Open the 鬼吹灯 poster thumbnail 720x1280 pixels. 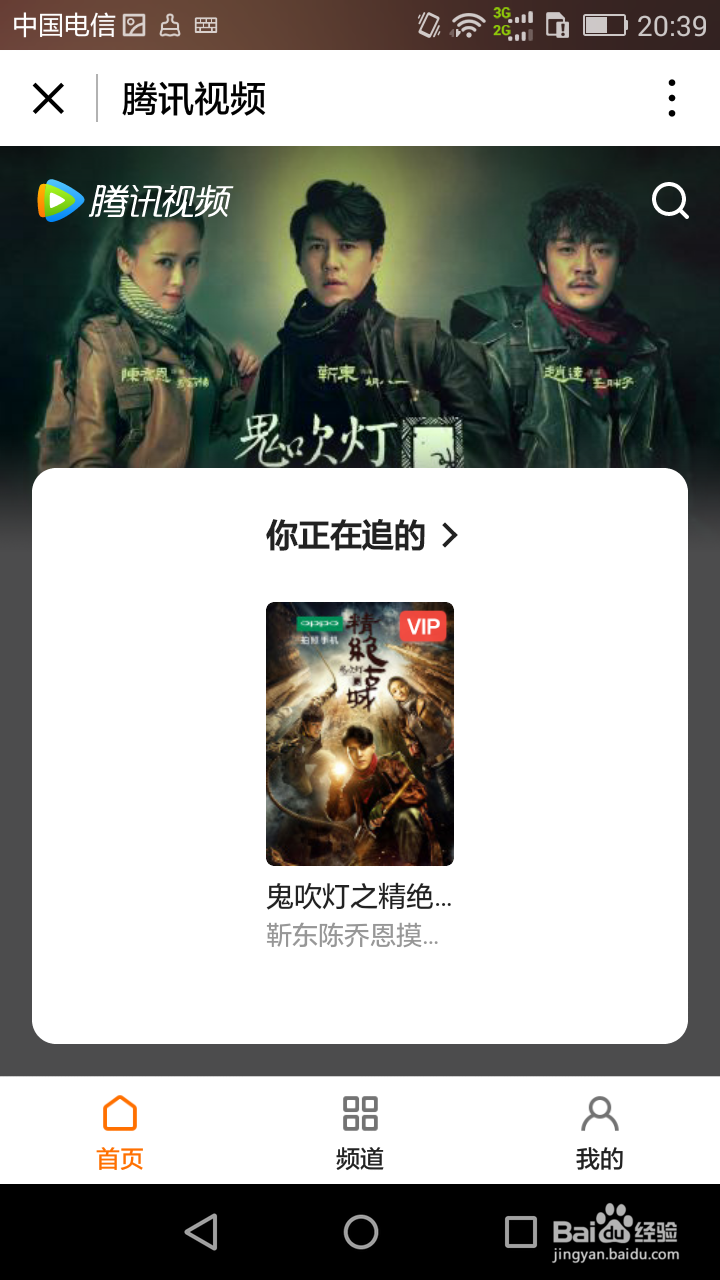point(360,733)
